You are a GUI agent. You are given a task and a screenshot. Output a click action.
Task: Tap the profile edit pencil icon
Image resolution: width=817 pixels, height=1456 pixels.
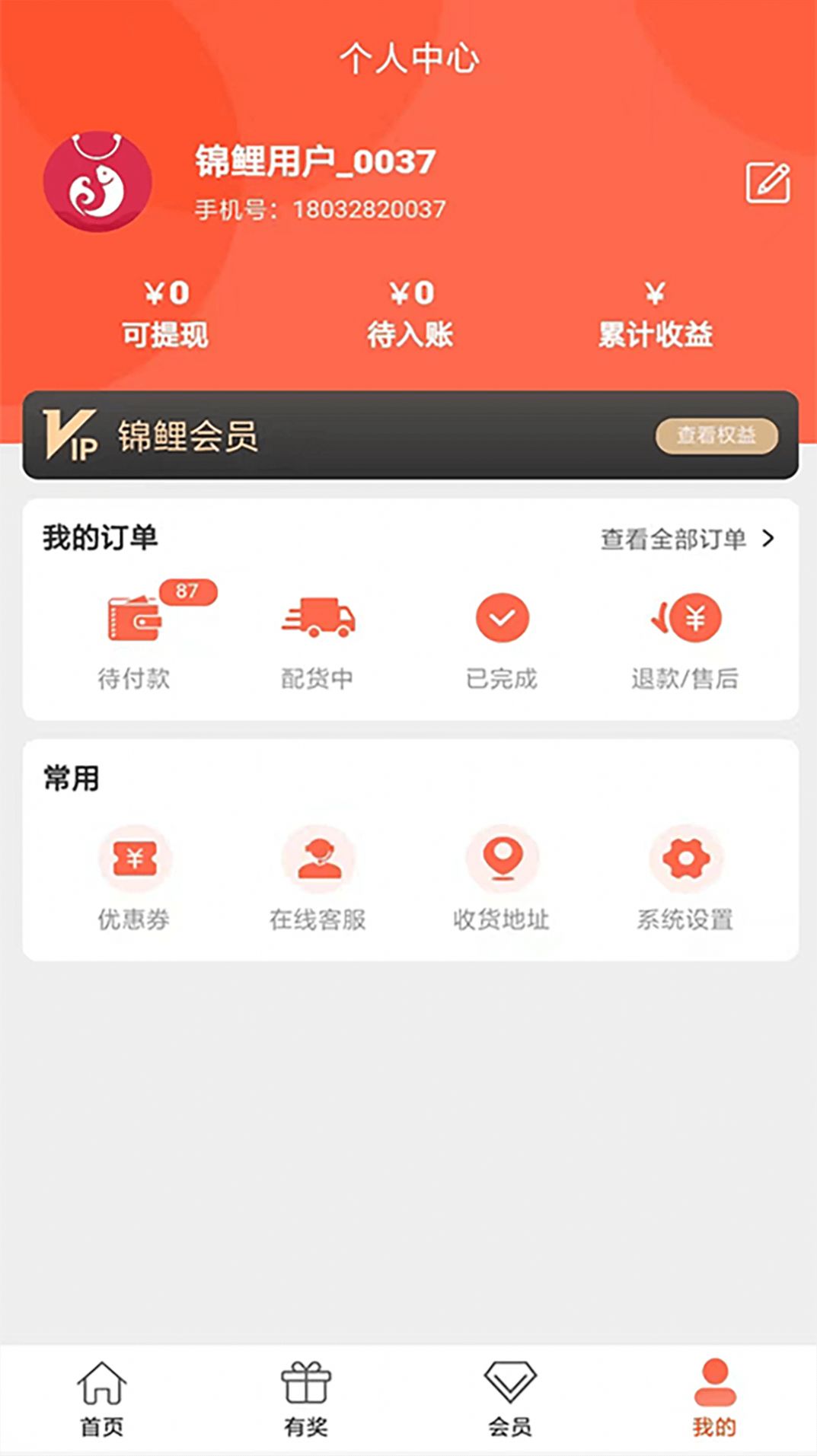tap(768, 180)
